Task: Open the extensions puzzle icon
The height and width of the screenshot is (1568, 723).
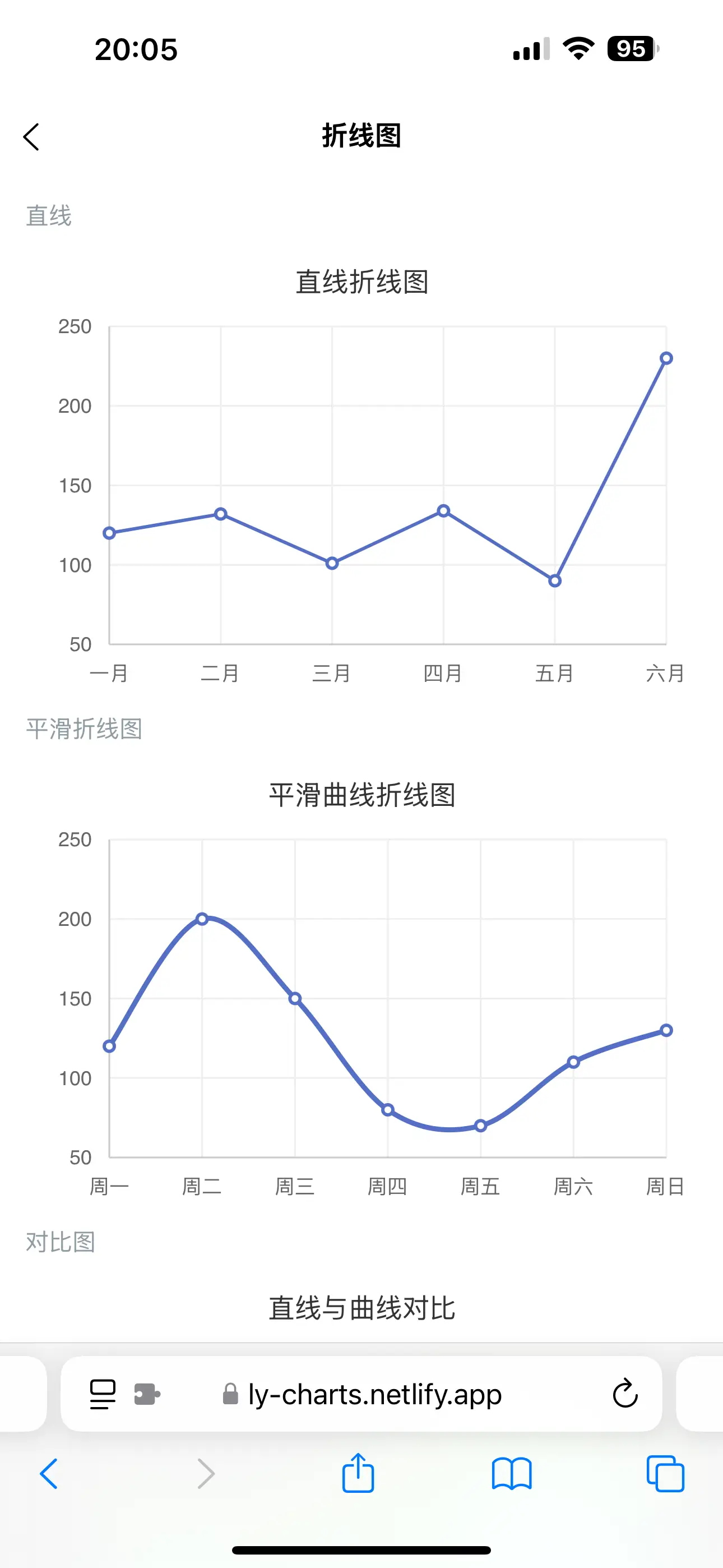Action: coord(147,1394)
